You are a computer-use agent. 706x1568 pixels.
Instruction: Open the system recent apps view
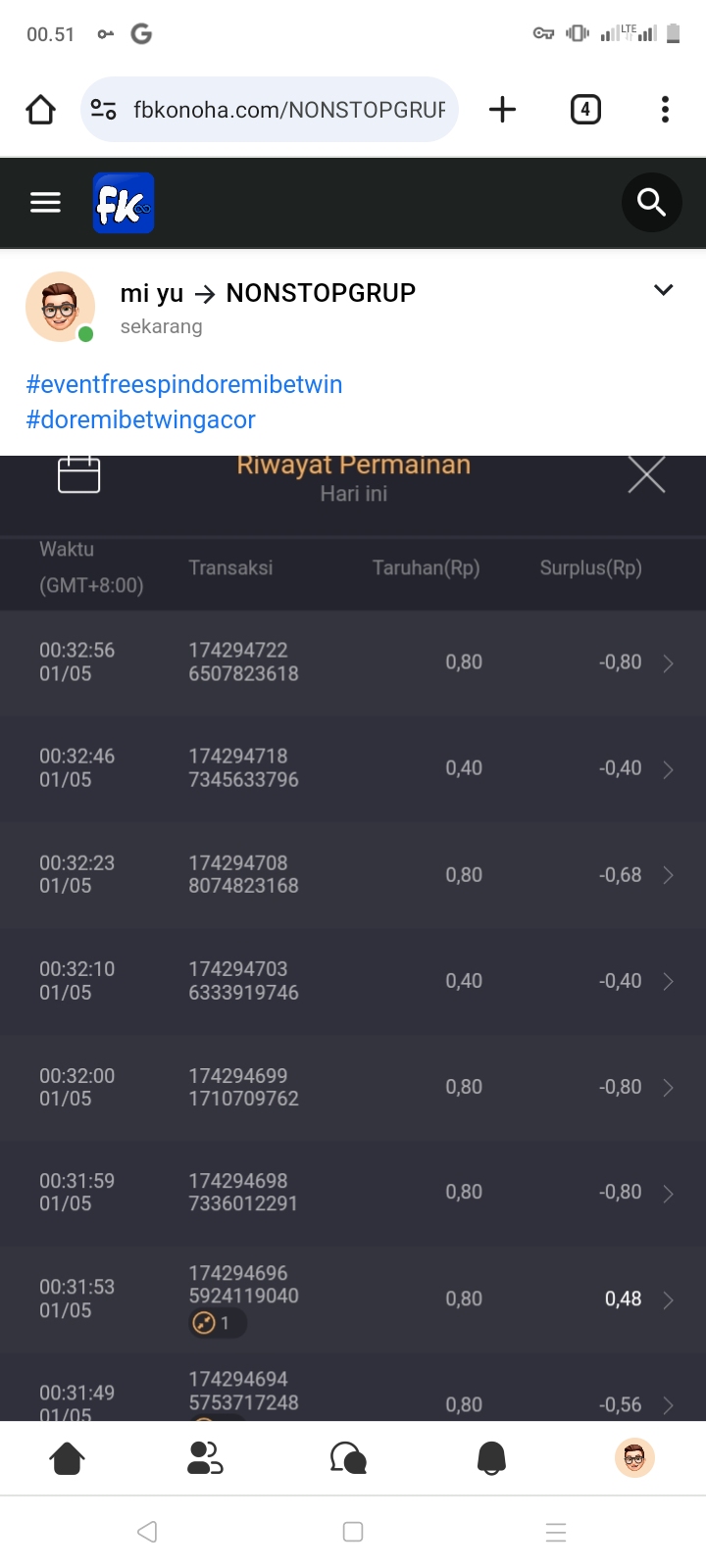pyautogui.click(x=556, y=1532)
